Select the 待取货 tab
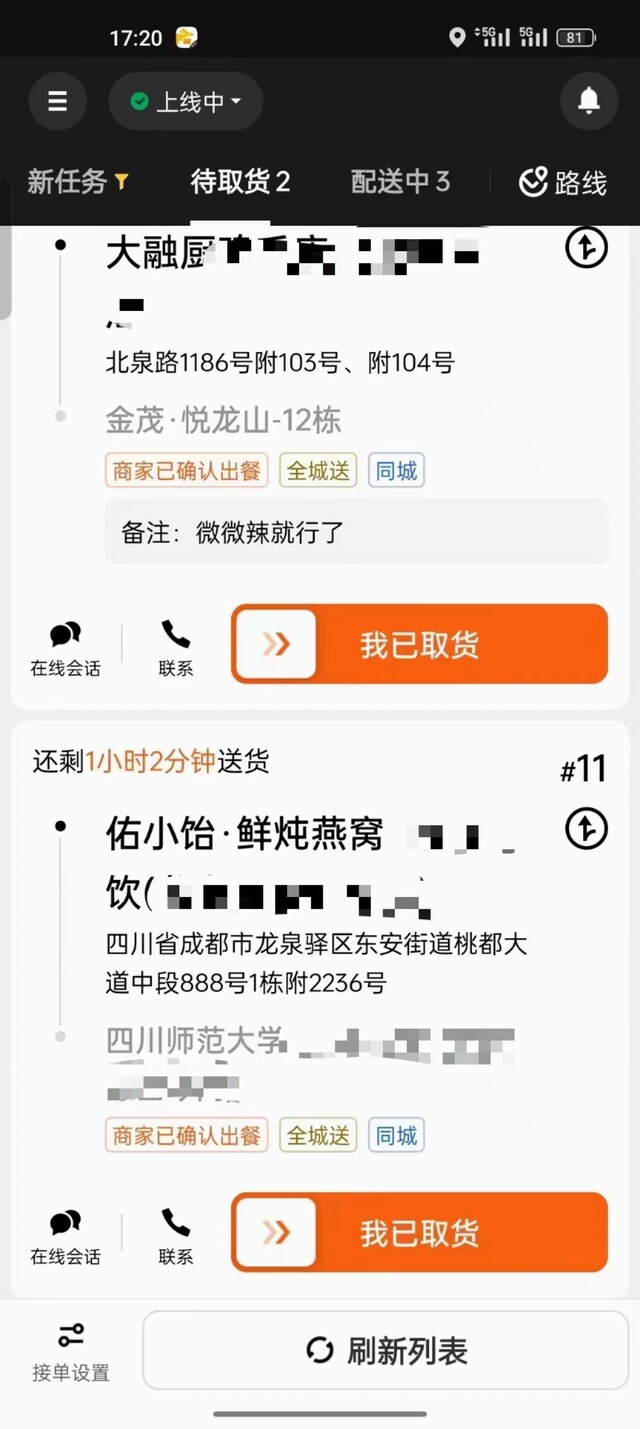Screen dimensions: 640x1429 coord(240,182)
